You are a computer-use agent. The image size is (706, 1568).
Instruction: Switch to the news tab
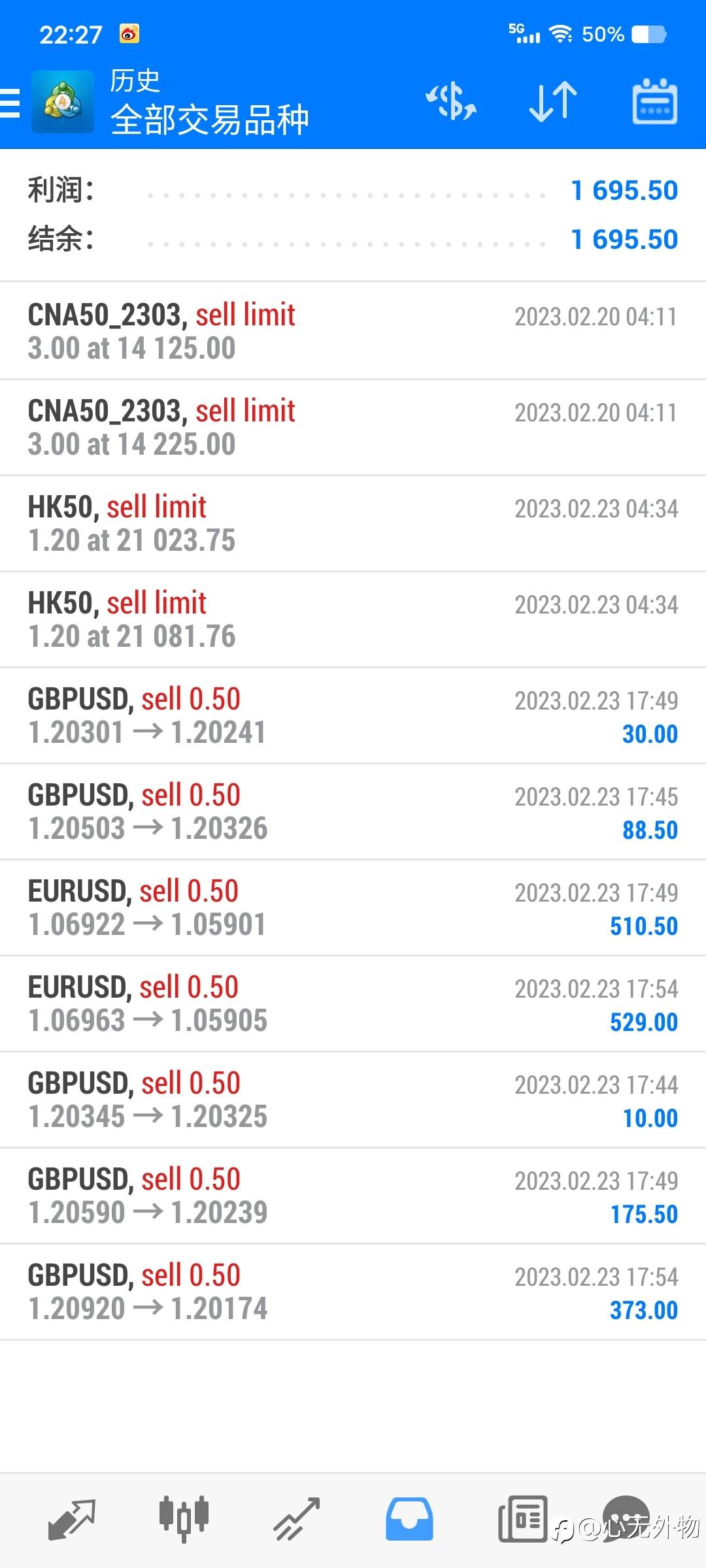(523, 1518)
